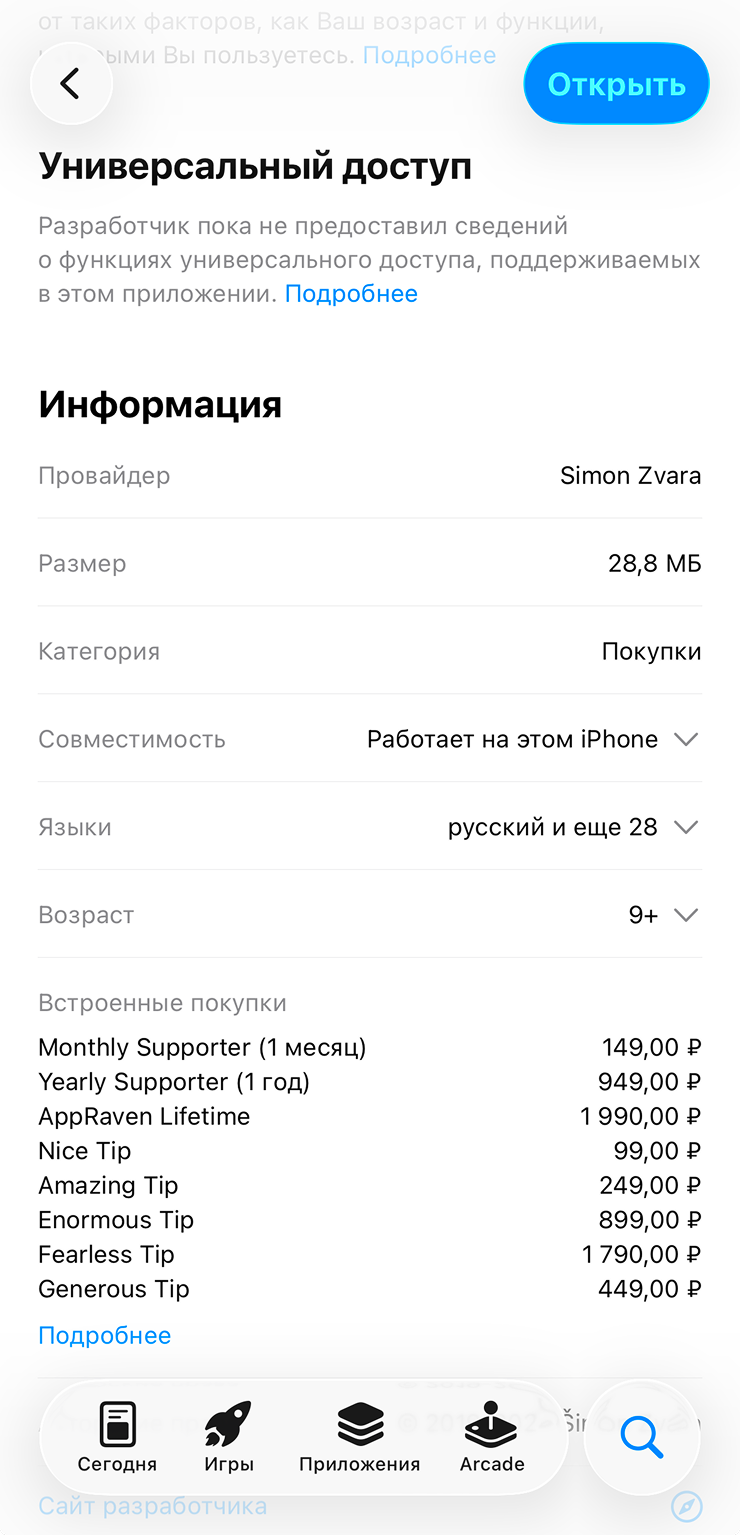Select the Monthly Supporter purchase entry
The image size is (740, 1535).
coord(202,1047)
